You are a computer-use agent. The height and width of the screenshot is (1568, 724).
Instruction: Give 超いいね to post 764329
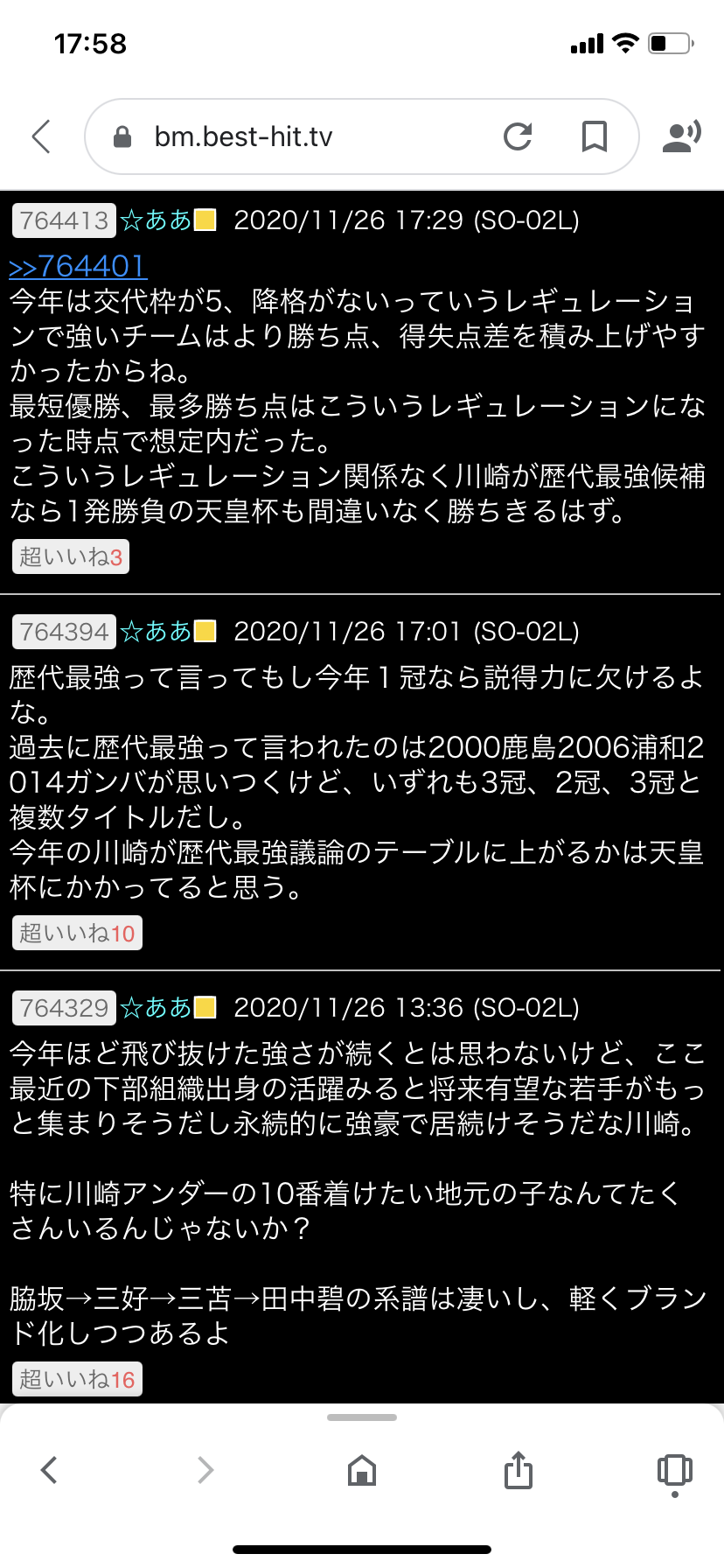click(x=77, y=1379)
